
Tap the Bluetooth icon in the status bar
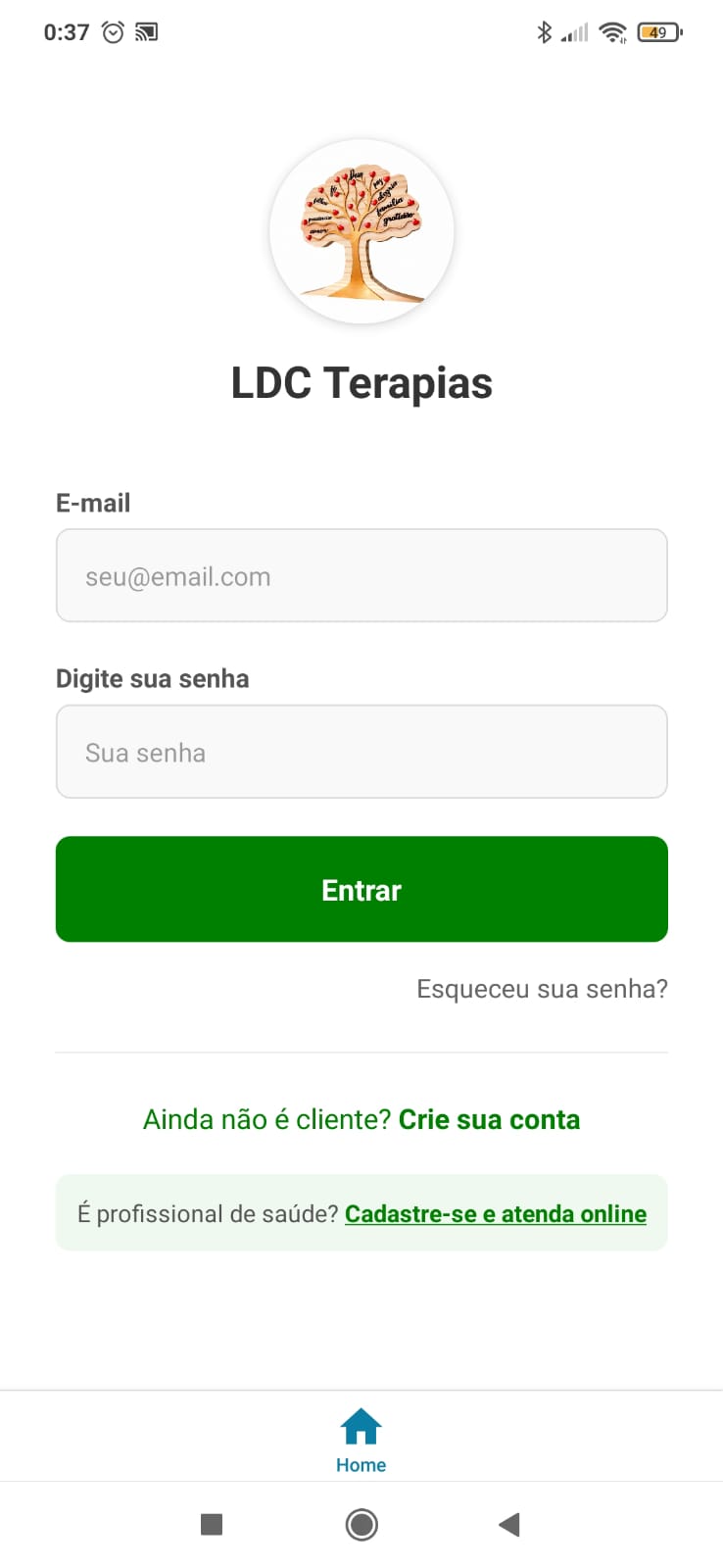pyautogui.click(x=545, y=32)
